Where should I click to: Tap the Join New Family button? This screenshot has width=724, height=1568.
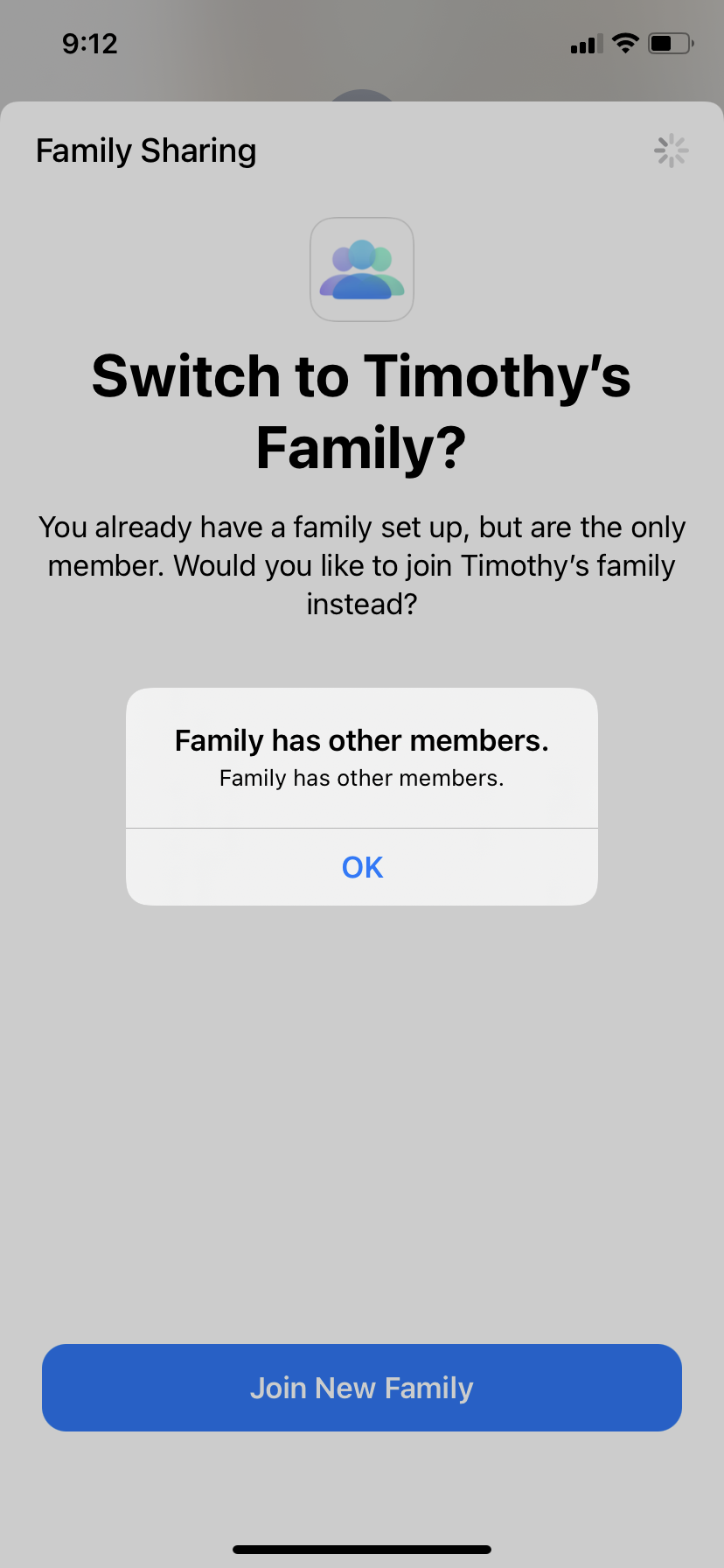click(362, 1388)
